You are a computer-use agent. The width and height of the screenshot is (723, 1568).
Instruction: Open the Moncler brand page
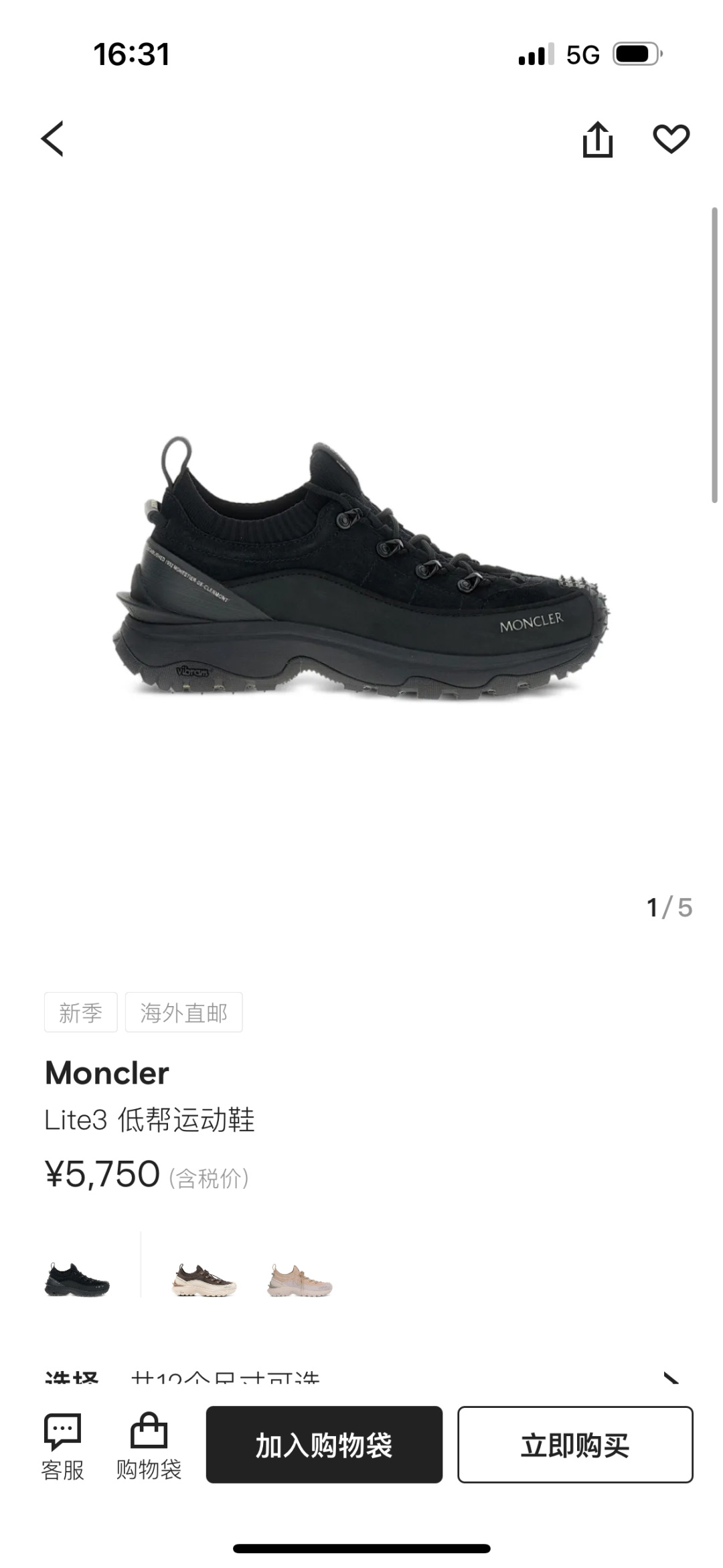click(106, 1072)
